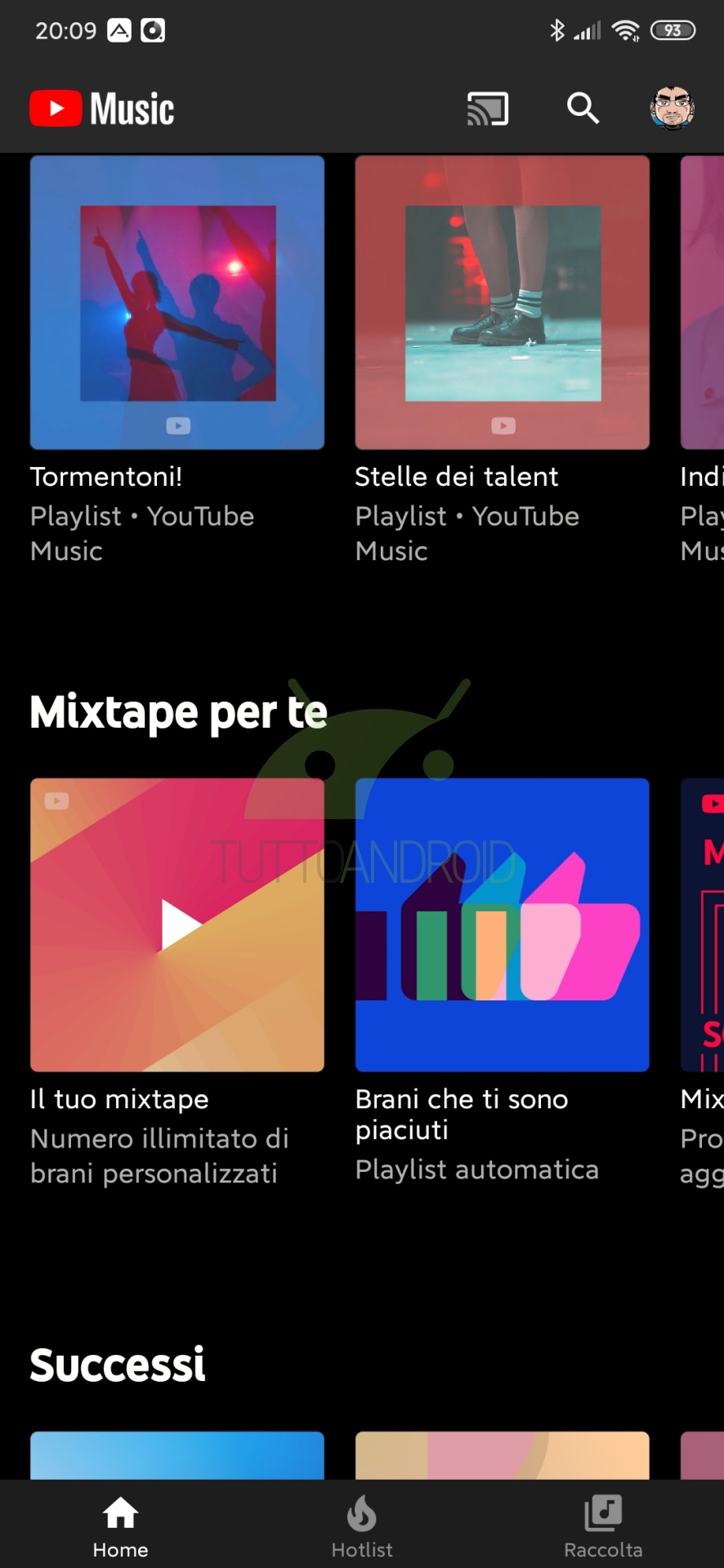Open Brani che ti sono piaciuti playlist
724x1568 pixels.
point(503,924)
